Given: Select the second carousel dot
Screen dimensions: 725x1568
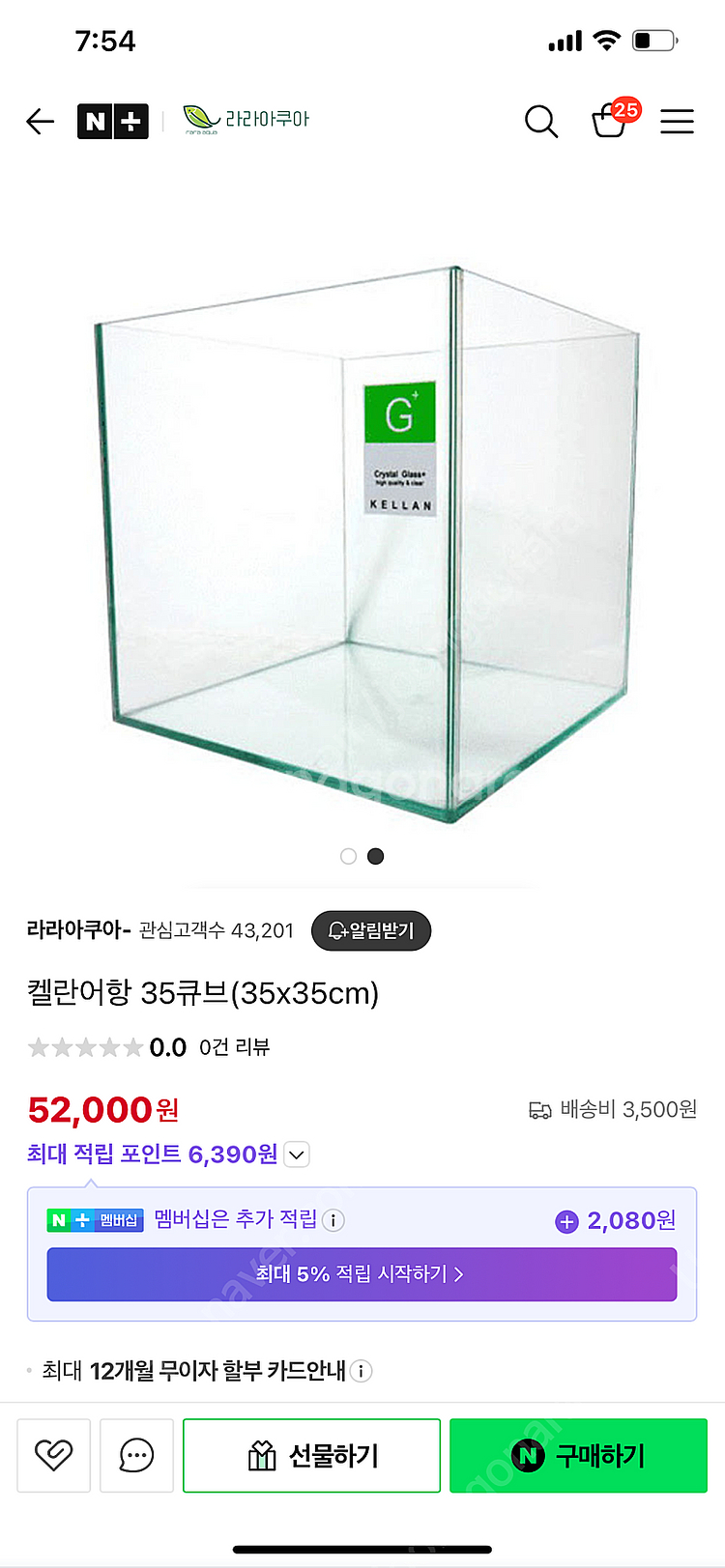Looking at the screenshot, I should pyautogui.click(x=375, y=856).
